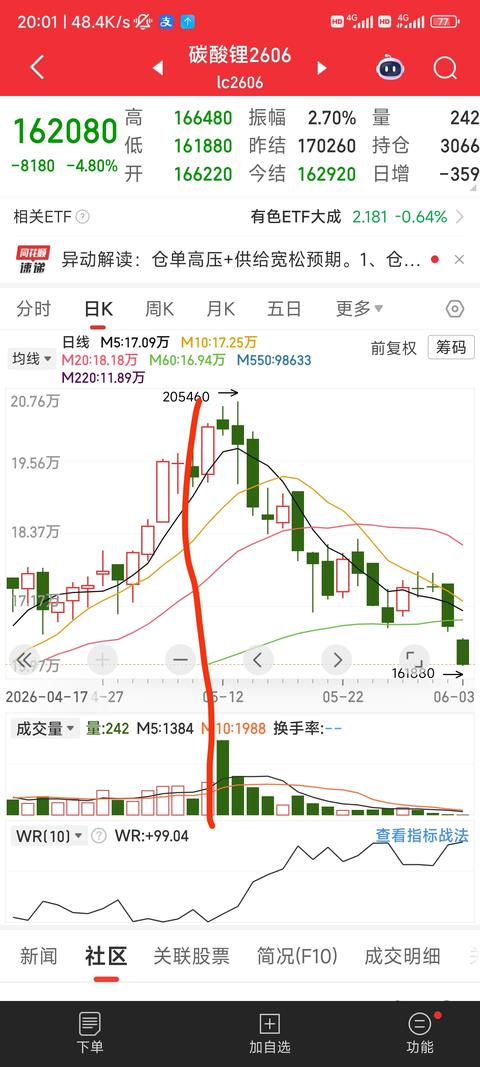
Task: Expand the 更多 chart options
Action: click(x=359, y=309)
